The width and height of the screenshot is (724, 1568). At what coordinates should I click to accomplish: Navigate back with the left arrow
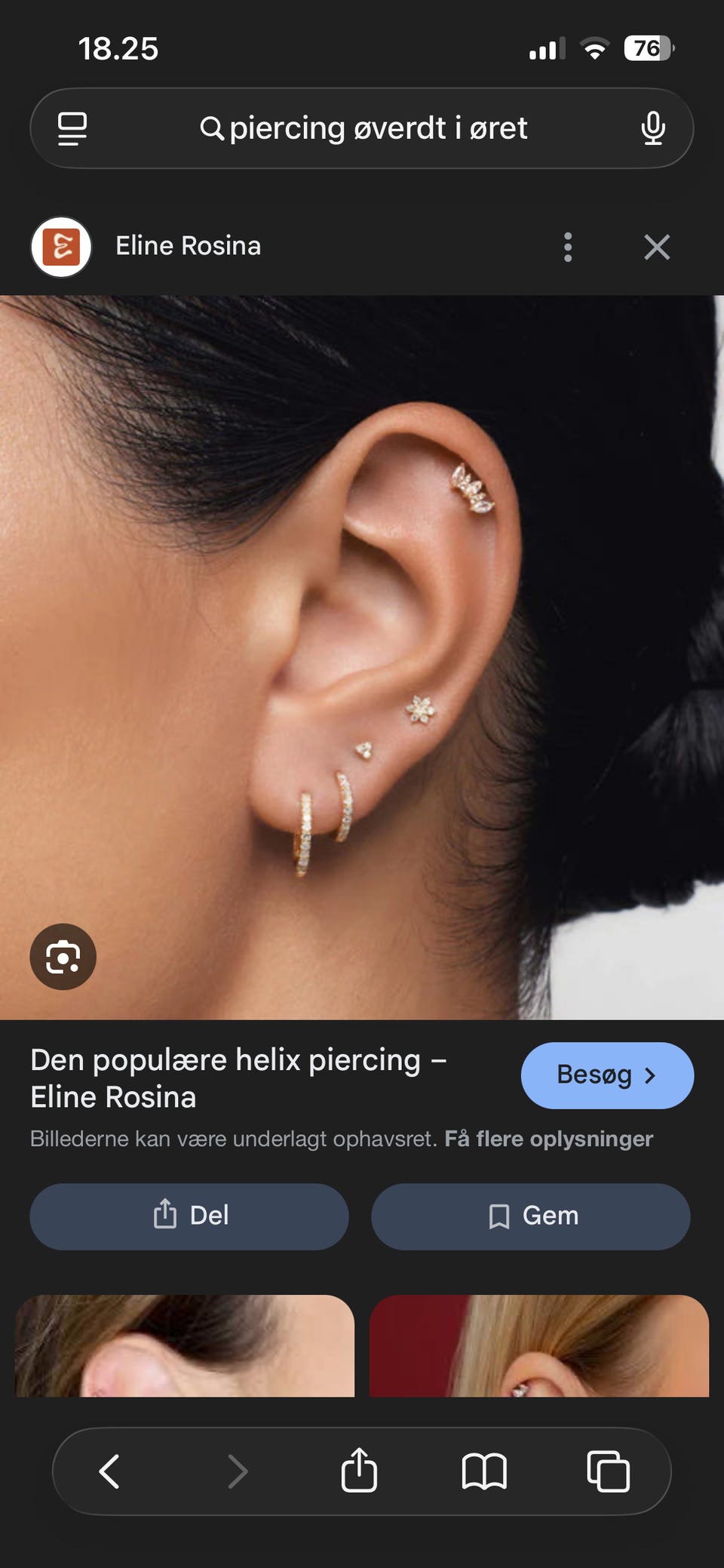click(x=108, y=1470)
